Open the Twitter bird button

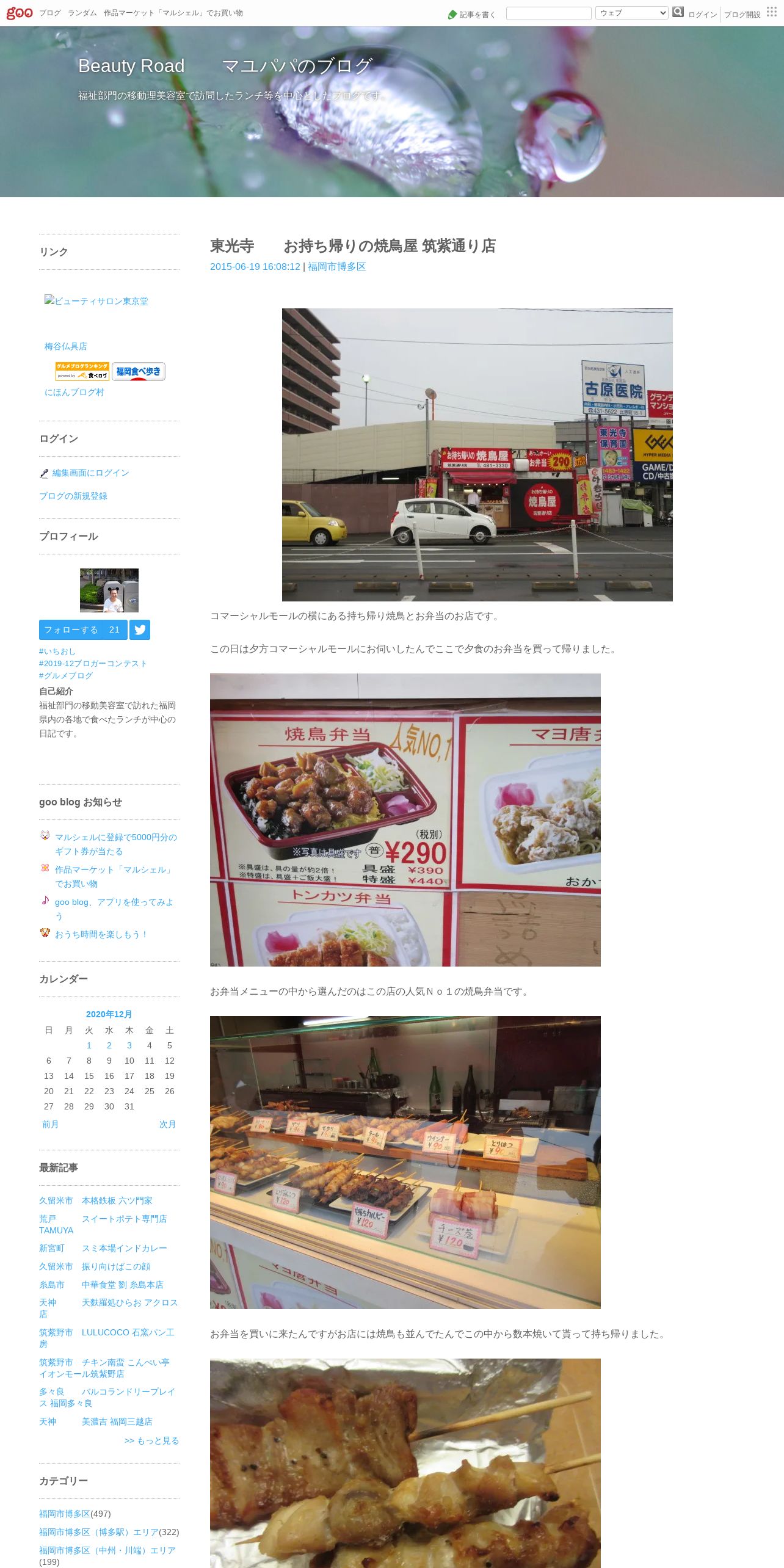tap(140, 630)
